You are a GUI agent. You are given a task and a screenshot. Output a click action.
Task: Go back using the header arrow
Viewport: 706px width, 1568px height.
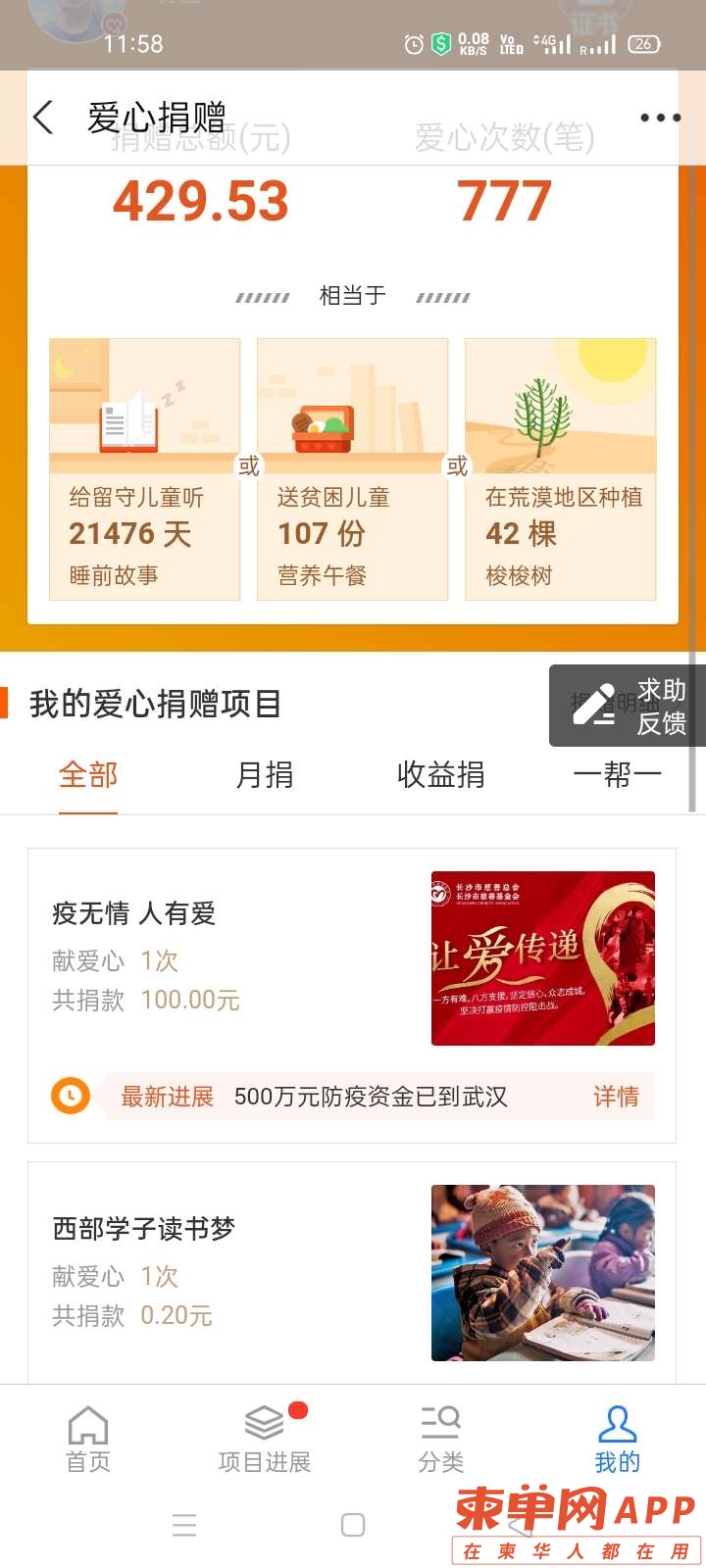pos(43,118)
